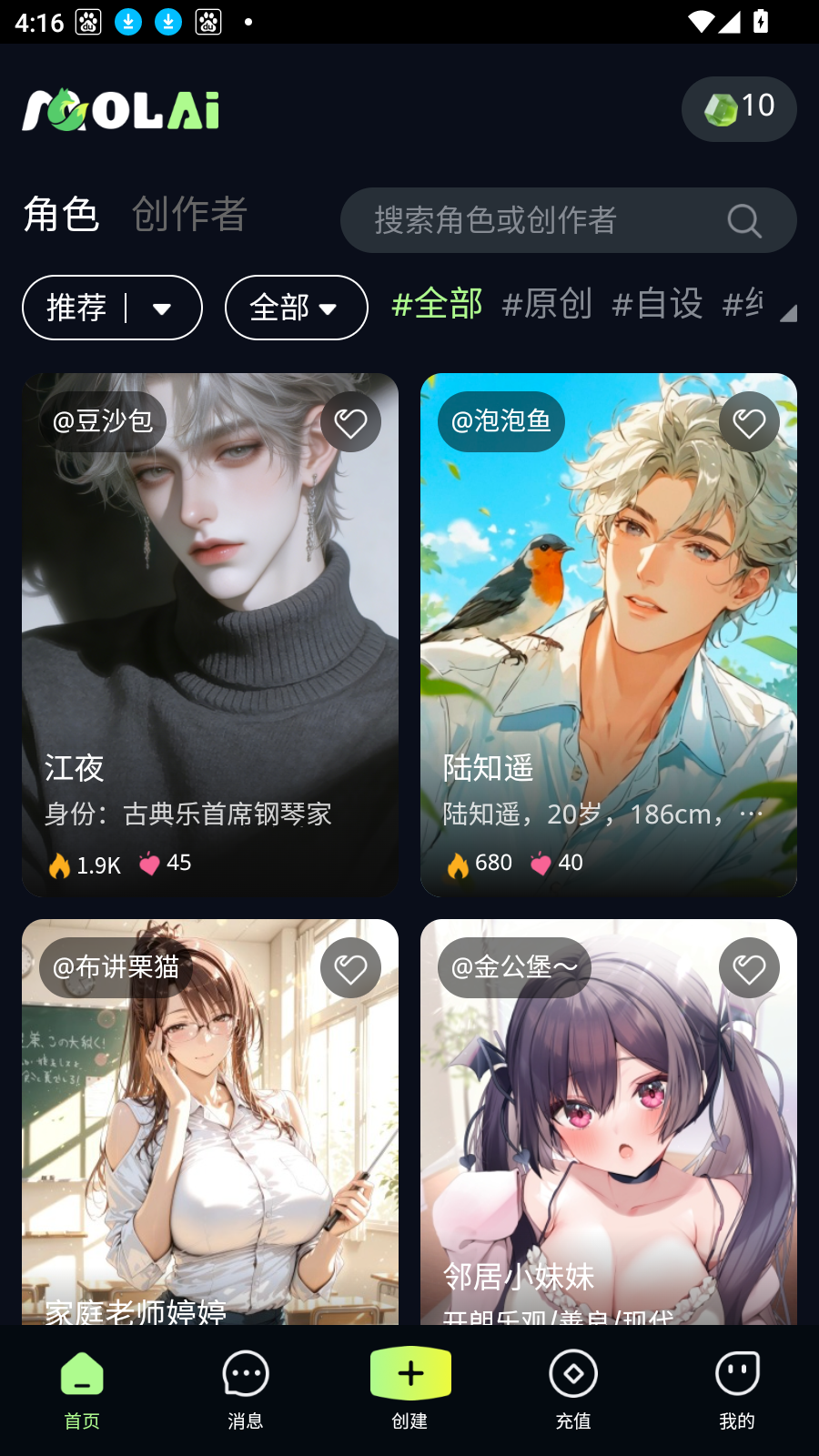Select the #原创 tag
Screen dimensions: 819x1456
point(547,304)
